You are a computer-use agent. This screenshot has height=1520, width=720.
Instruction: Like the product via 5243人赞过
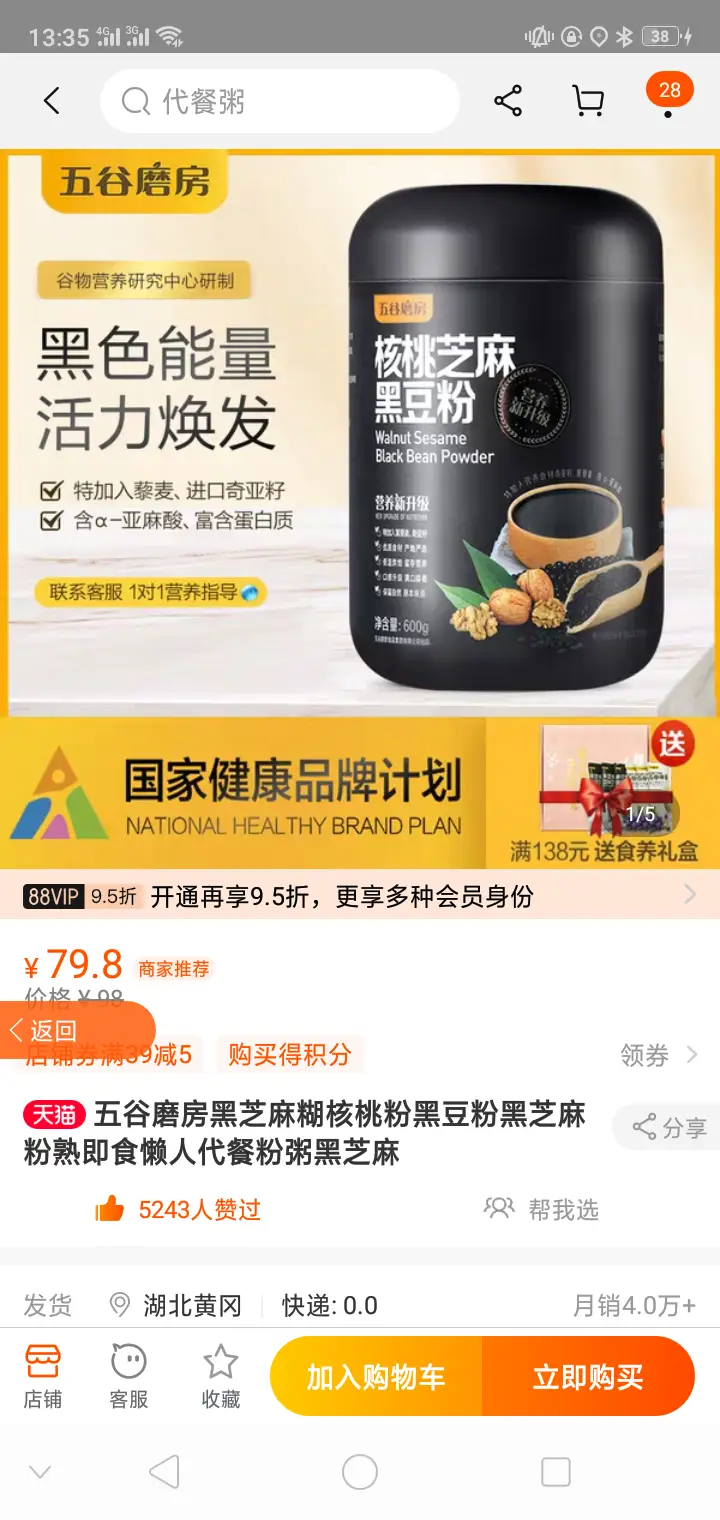180,1210
